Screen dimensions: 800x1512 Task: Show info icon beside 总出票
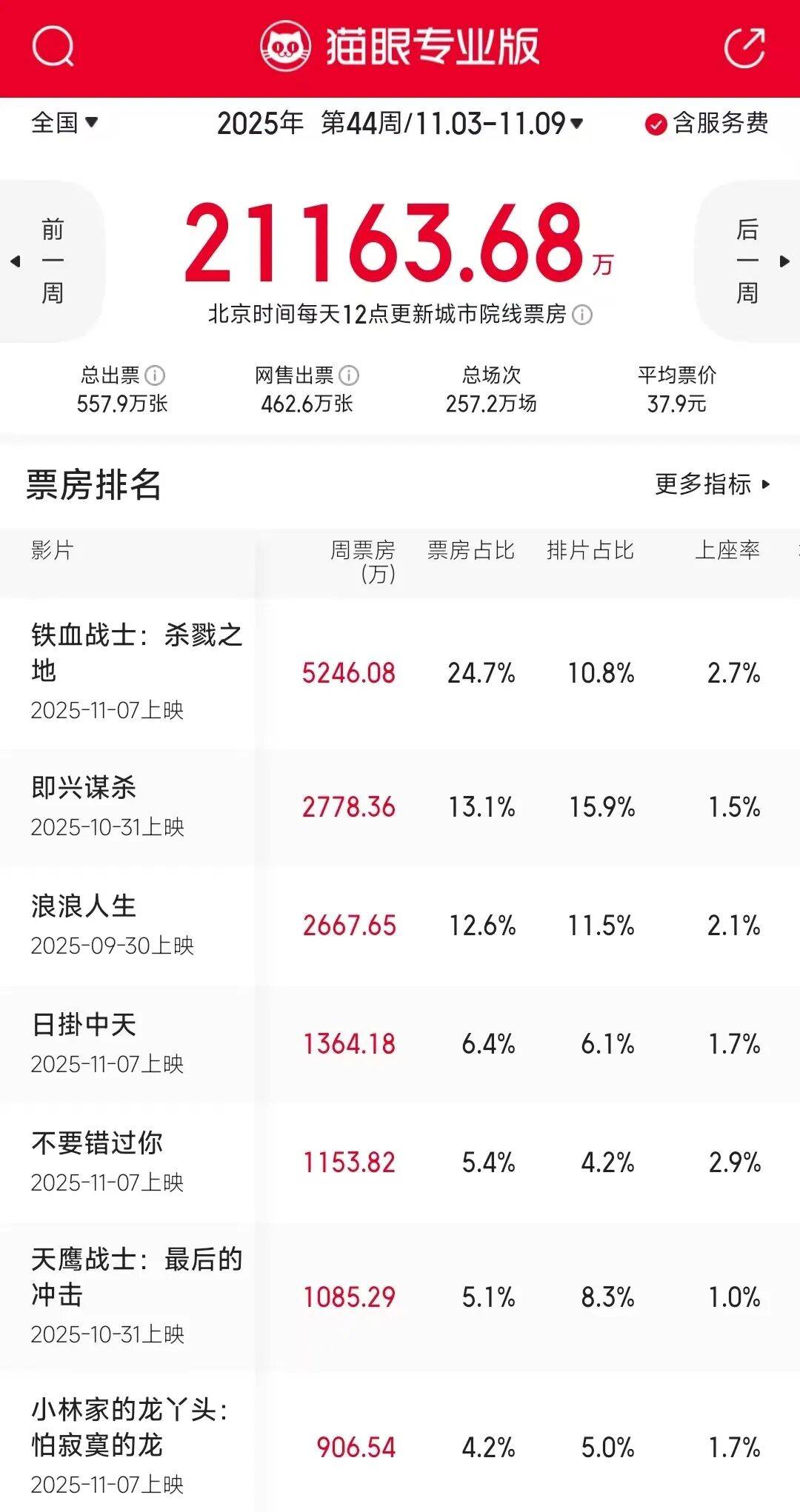pyautogui.click(x=155, y=376)
